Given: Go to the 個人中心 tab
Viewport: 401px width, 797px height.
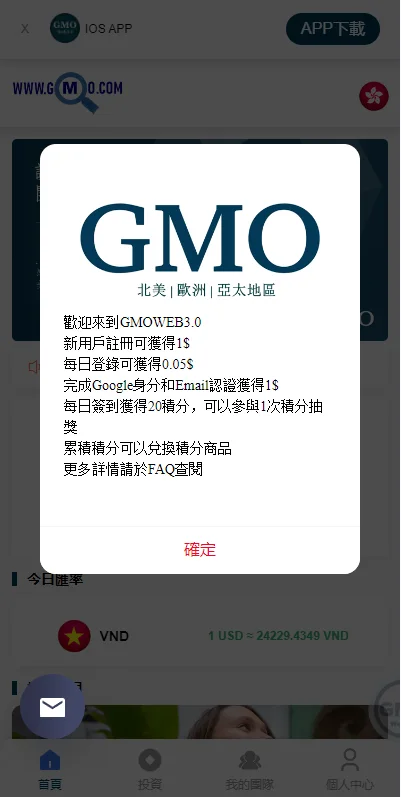Looking at the screenshot, I should click(350, 770).
